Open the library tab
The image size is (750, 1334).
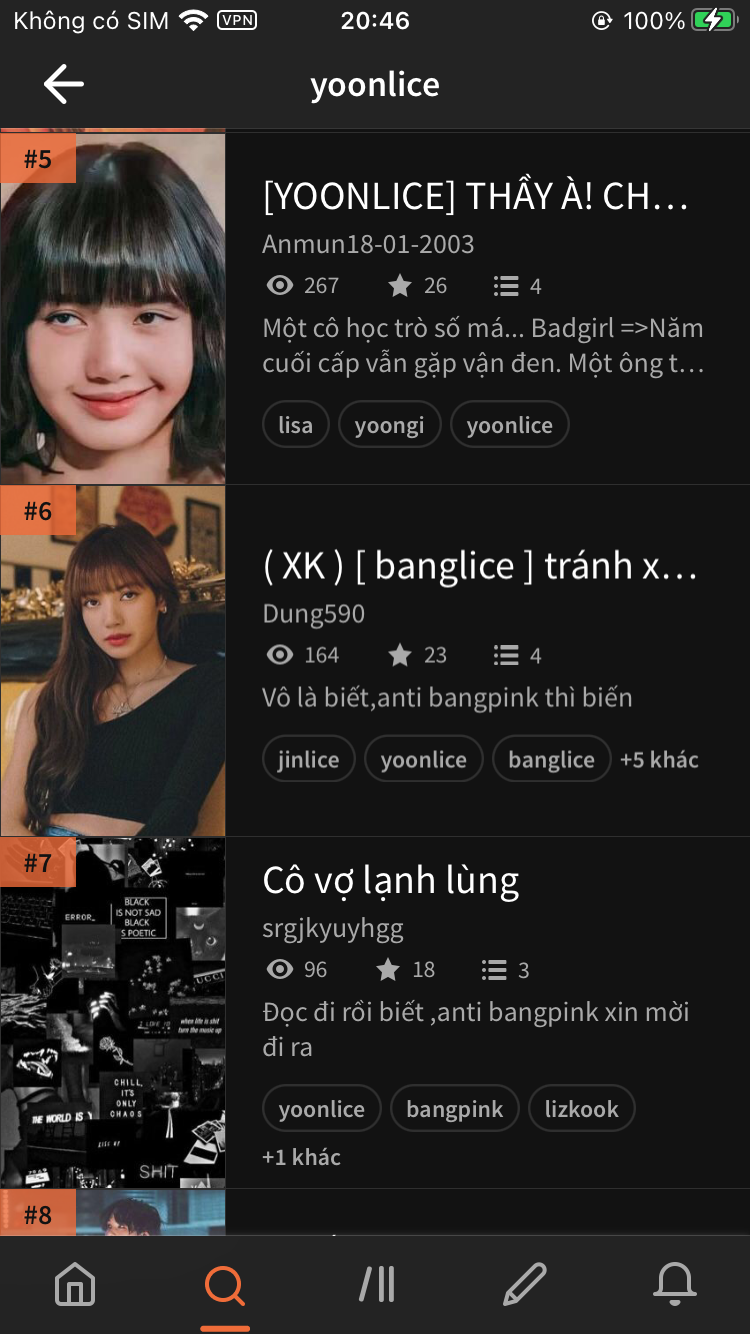coord(376,1283)
